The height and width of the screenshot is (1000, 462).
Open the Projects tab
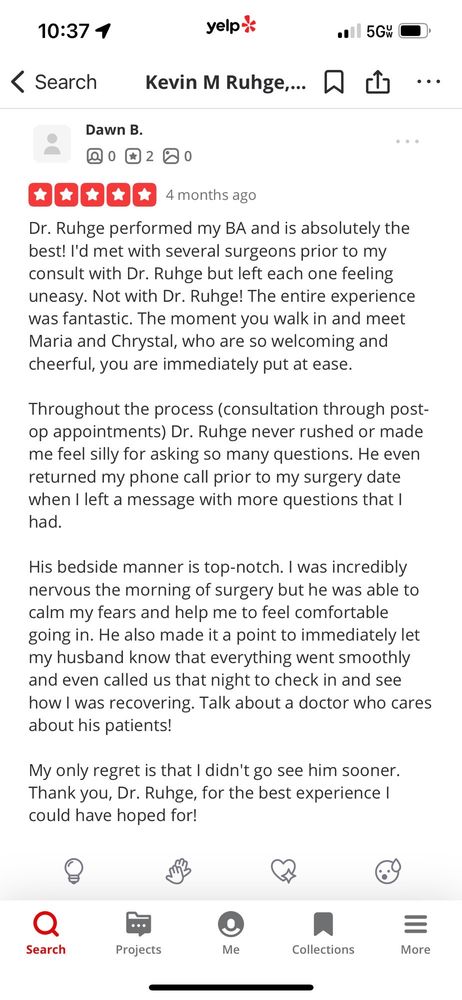pos(138,933)
